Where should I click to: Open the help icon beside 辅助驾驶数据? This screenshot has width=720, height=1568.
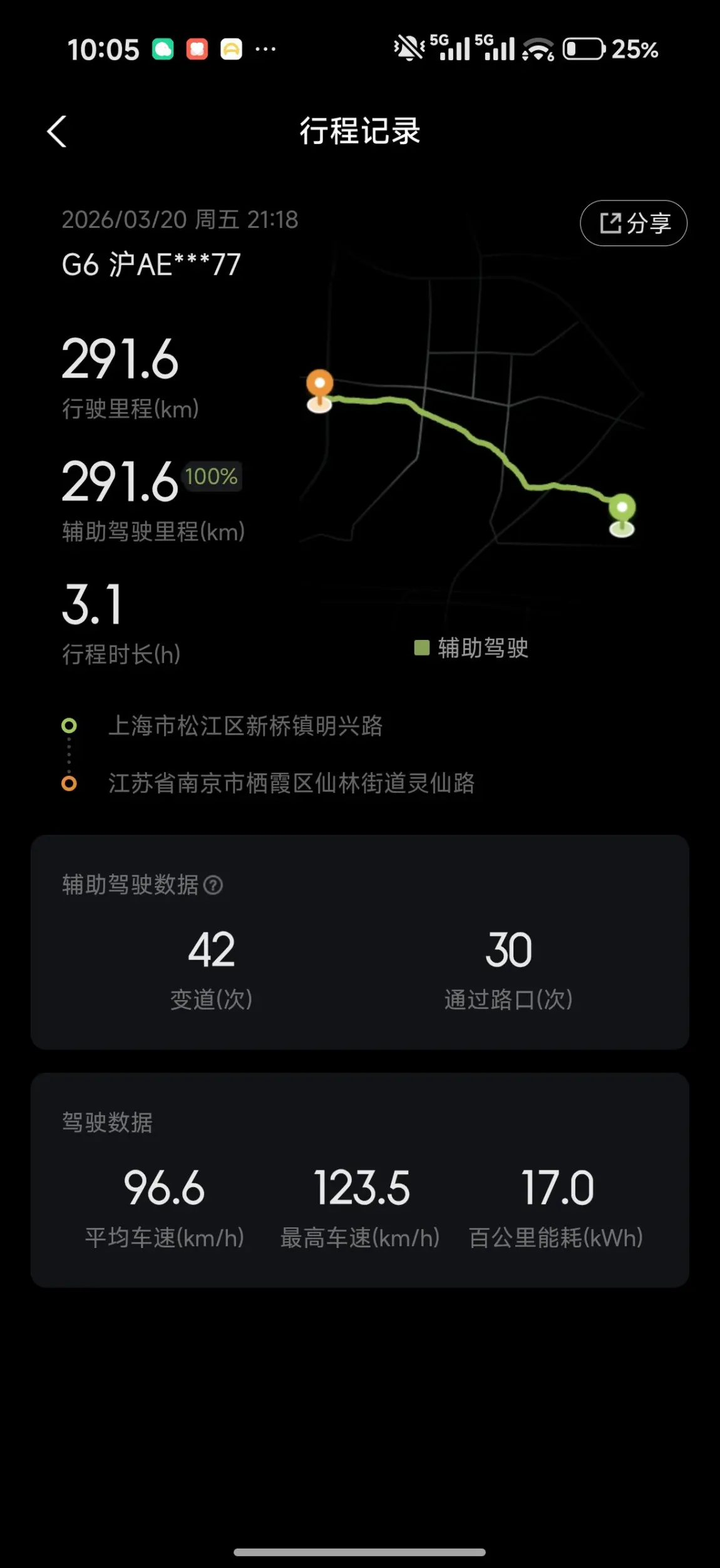(213, 885)
